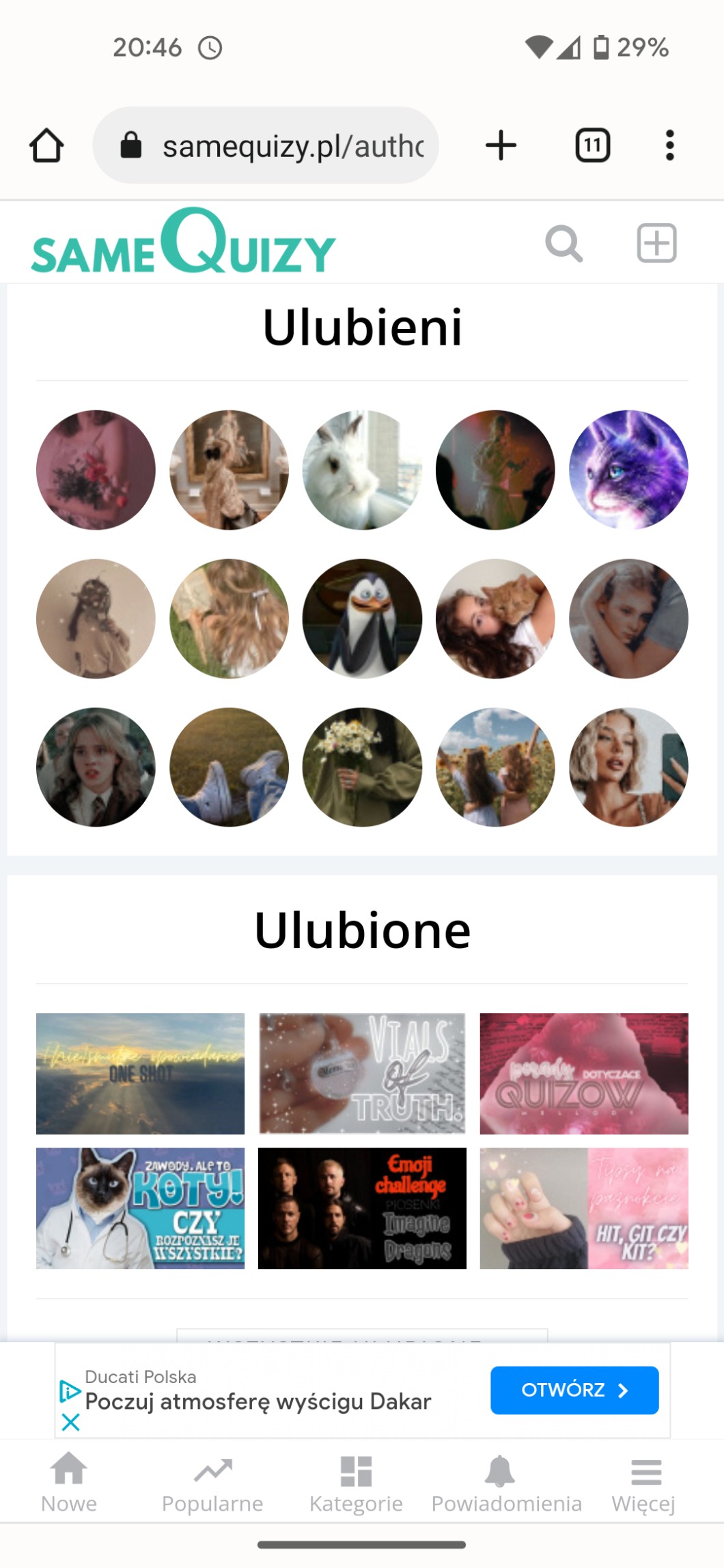This screenshot has height=1568, width=724.
Task: Open the browser home page
Action: click(46, 145)
